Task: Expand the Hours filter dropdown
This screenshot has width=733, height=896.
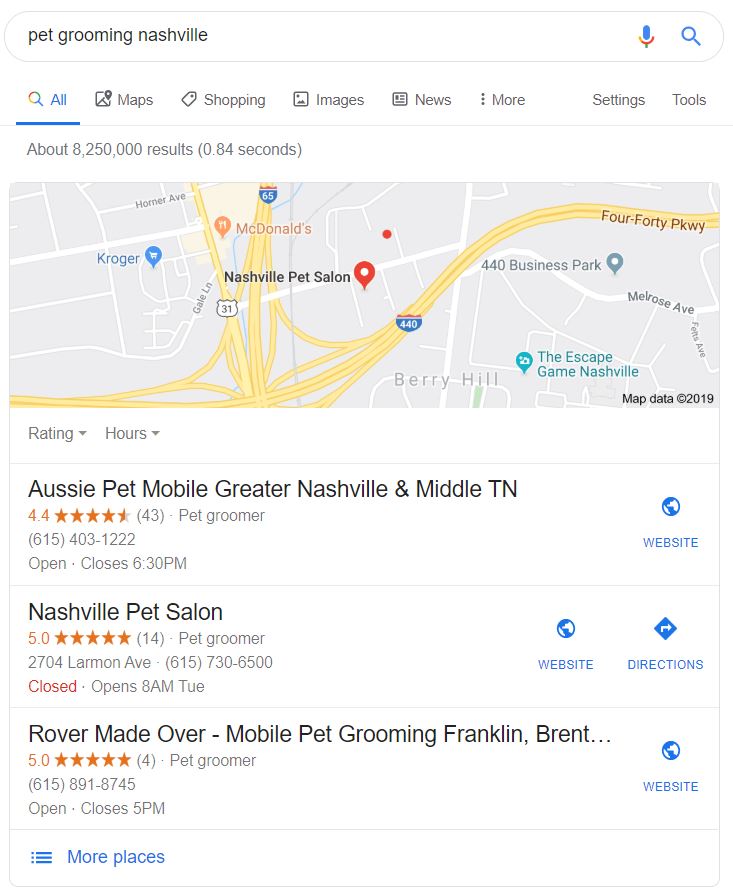Action: (132, 433)
